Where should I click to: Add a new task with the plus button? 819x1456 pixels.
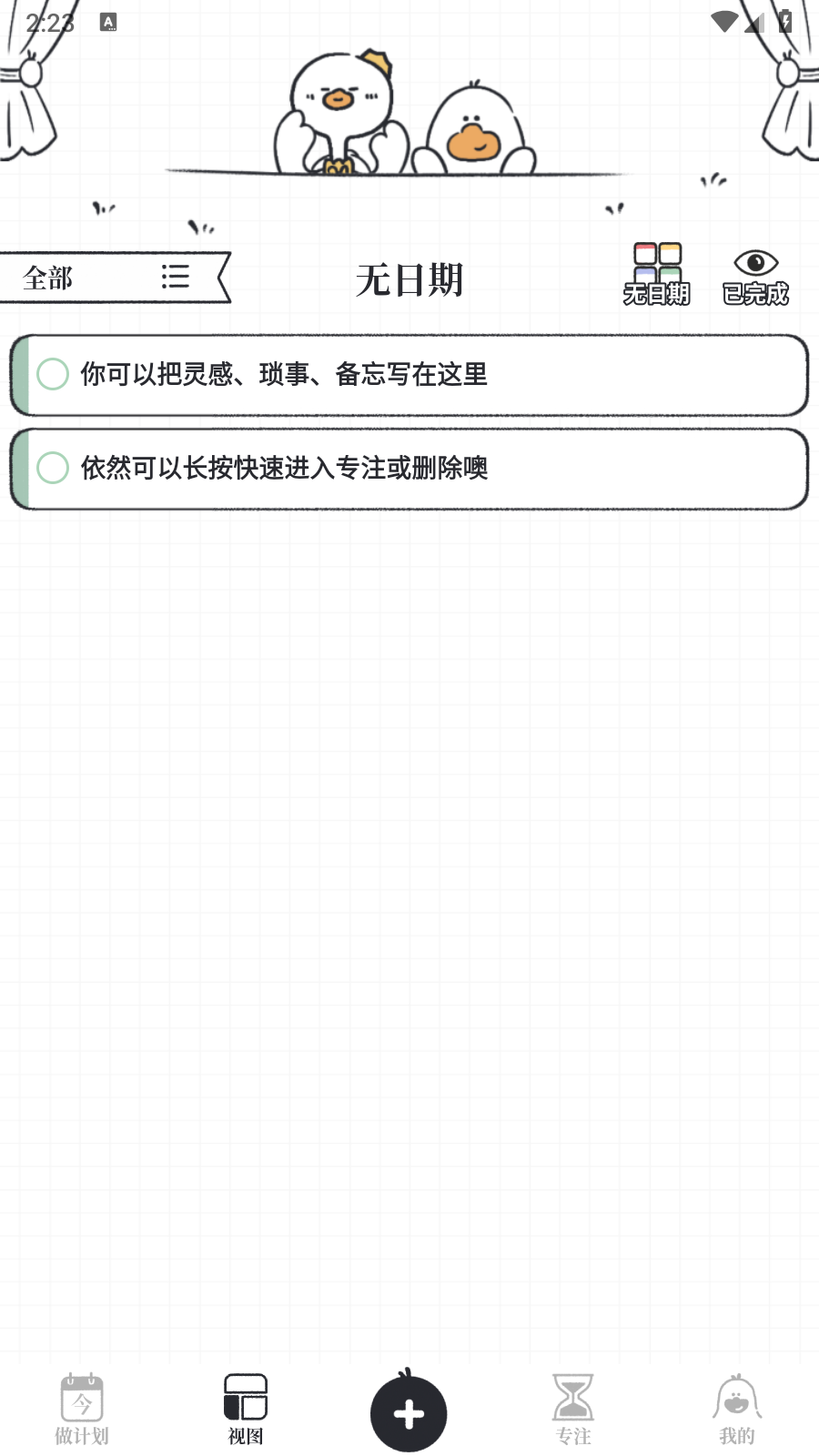pos(409,1413)
